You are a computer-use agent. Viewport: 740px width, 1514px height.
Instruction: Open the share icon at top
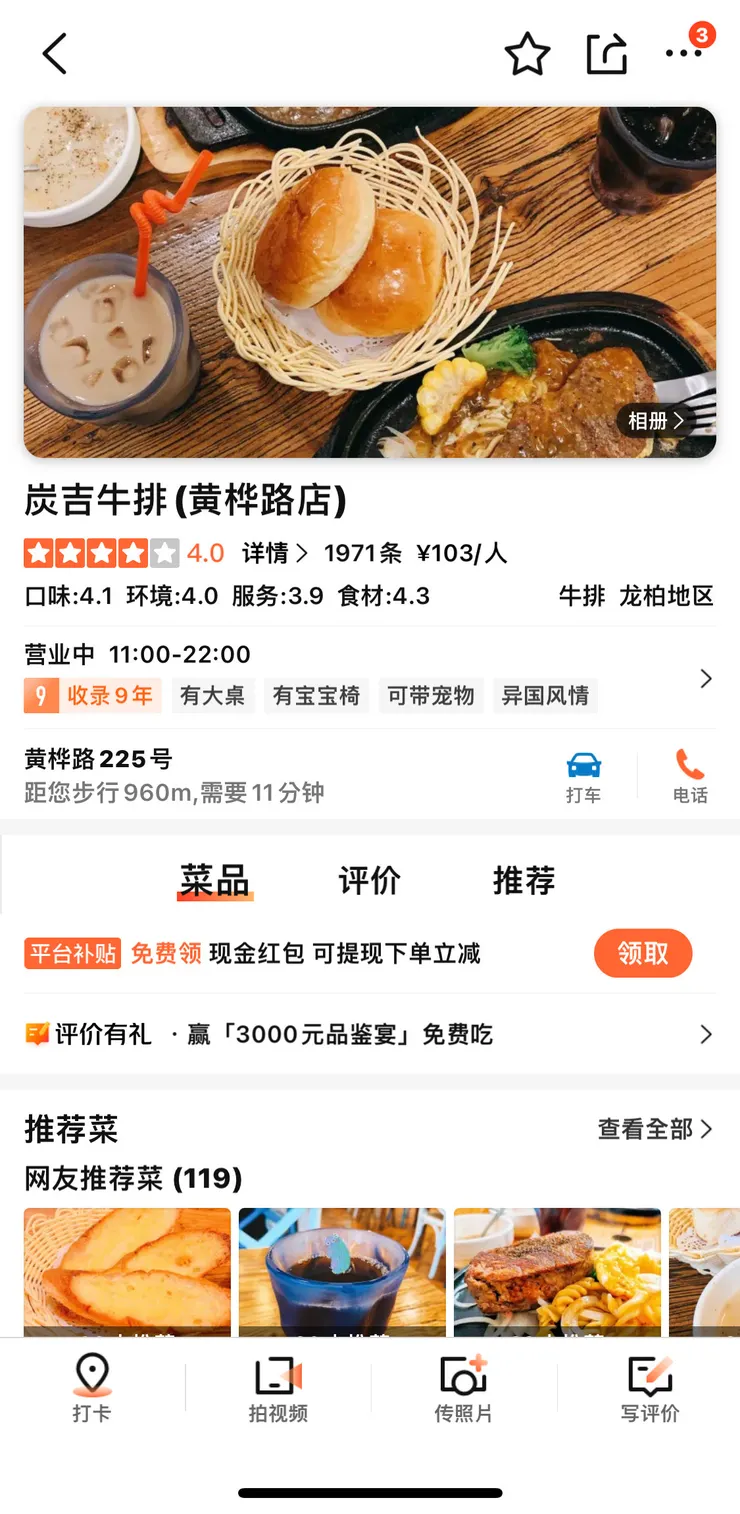pyautogui.click(x=606, y=57)
